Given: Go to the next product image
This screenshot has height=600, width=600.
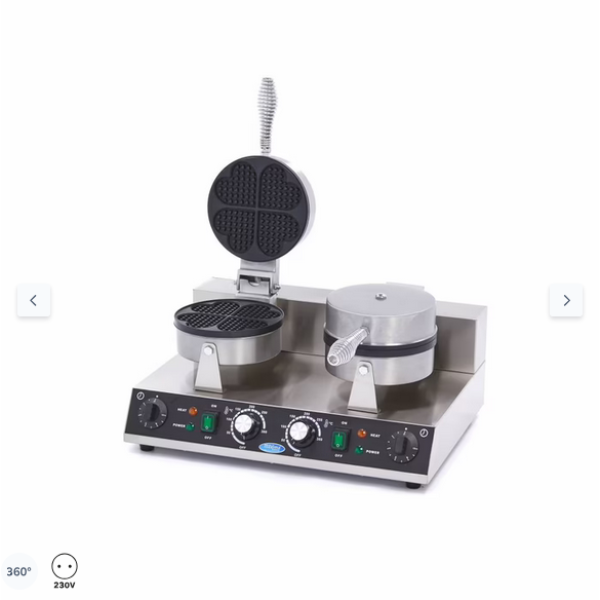Looking at the screenshot, I should pyautogui.click(x=566, y=300).
